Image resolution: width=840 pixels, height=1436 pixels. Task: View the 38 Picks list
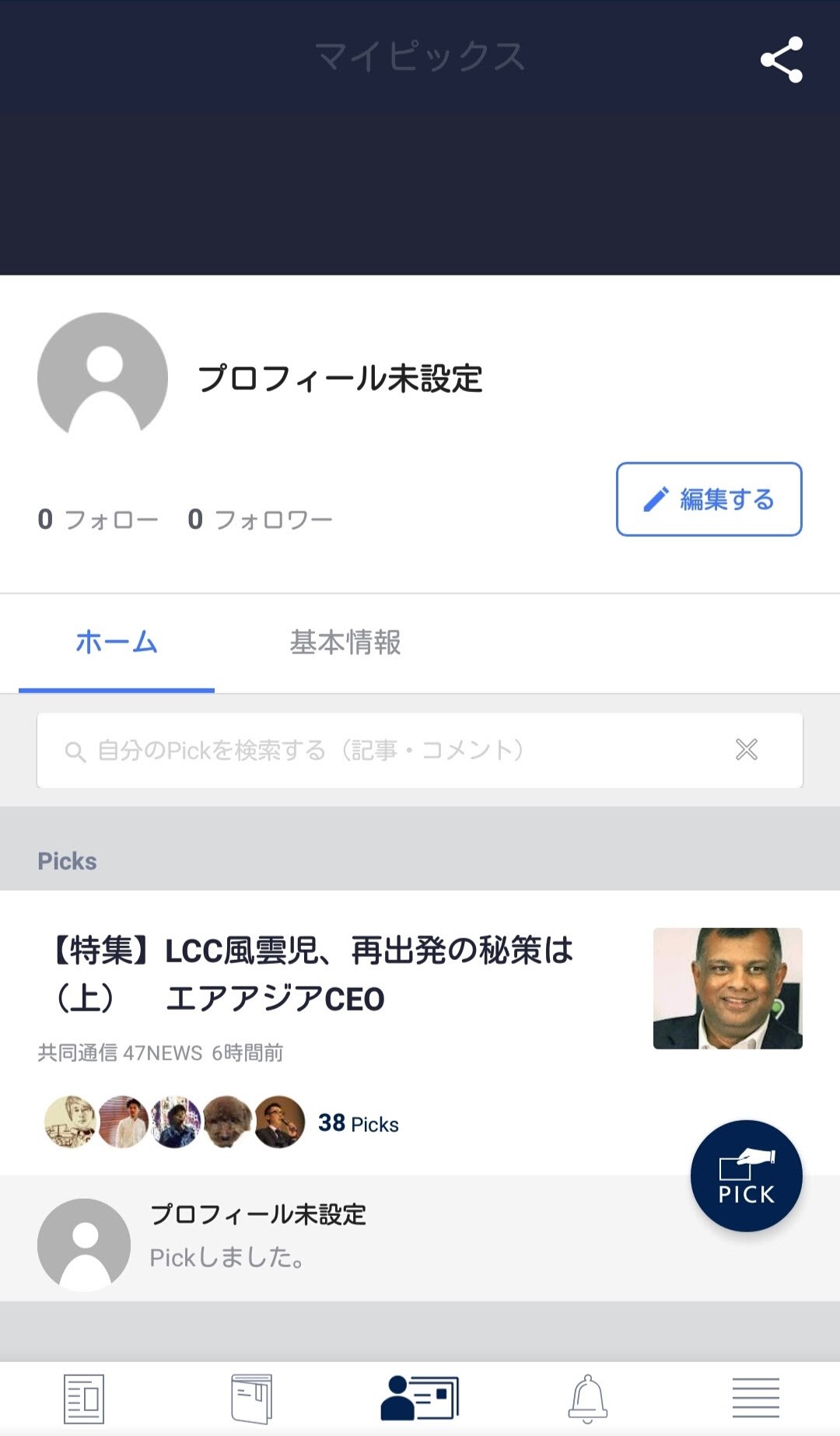coord(358,1123)
